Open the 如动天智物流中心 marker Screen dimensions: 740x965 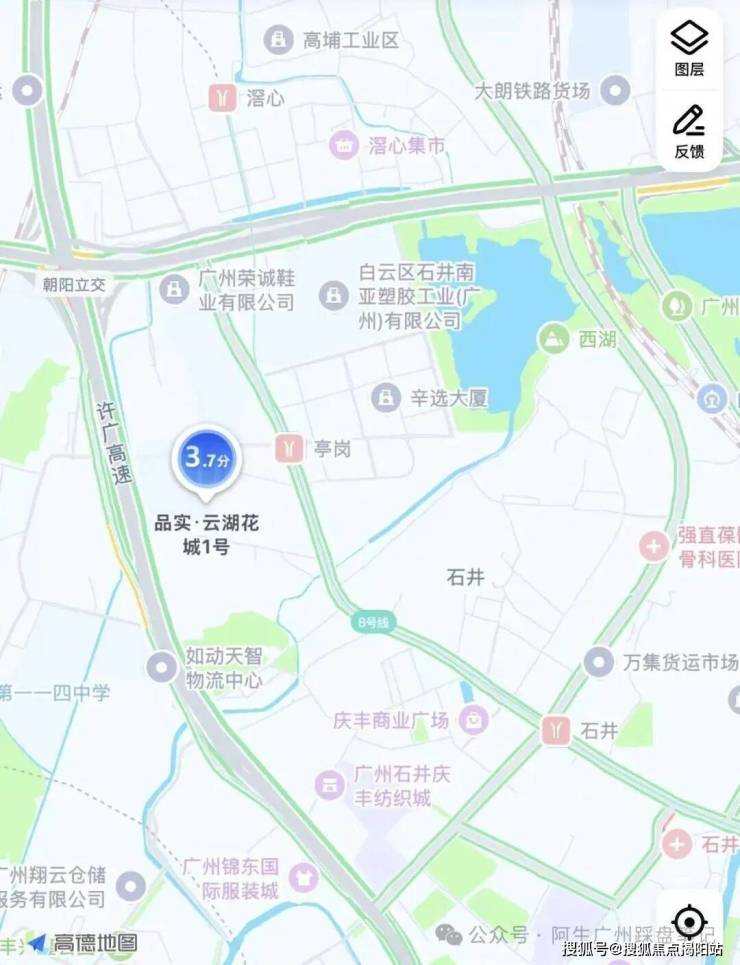point(162,667)
